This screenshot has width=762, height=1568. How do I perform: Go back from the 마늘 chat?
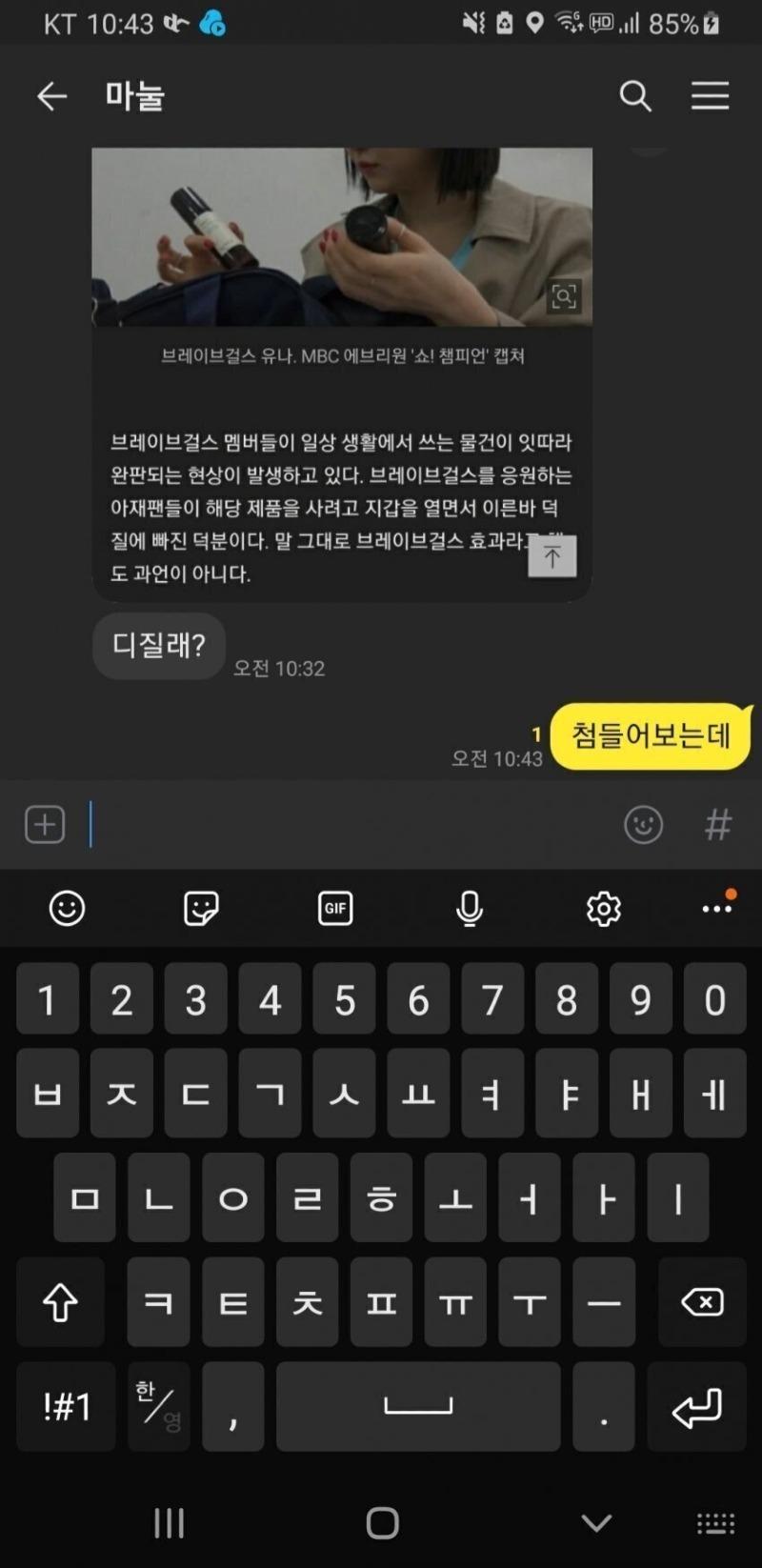(51, 96)
